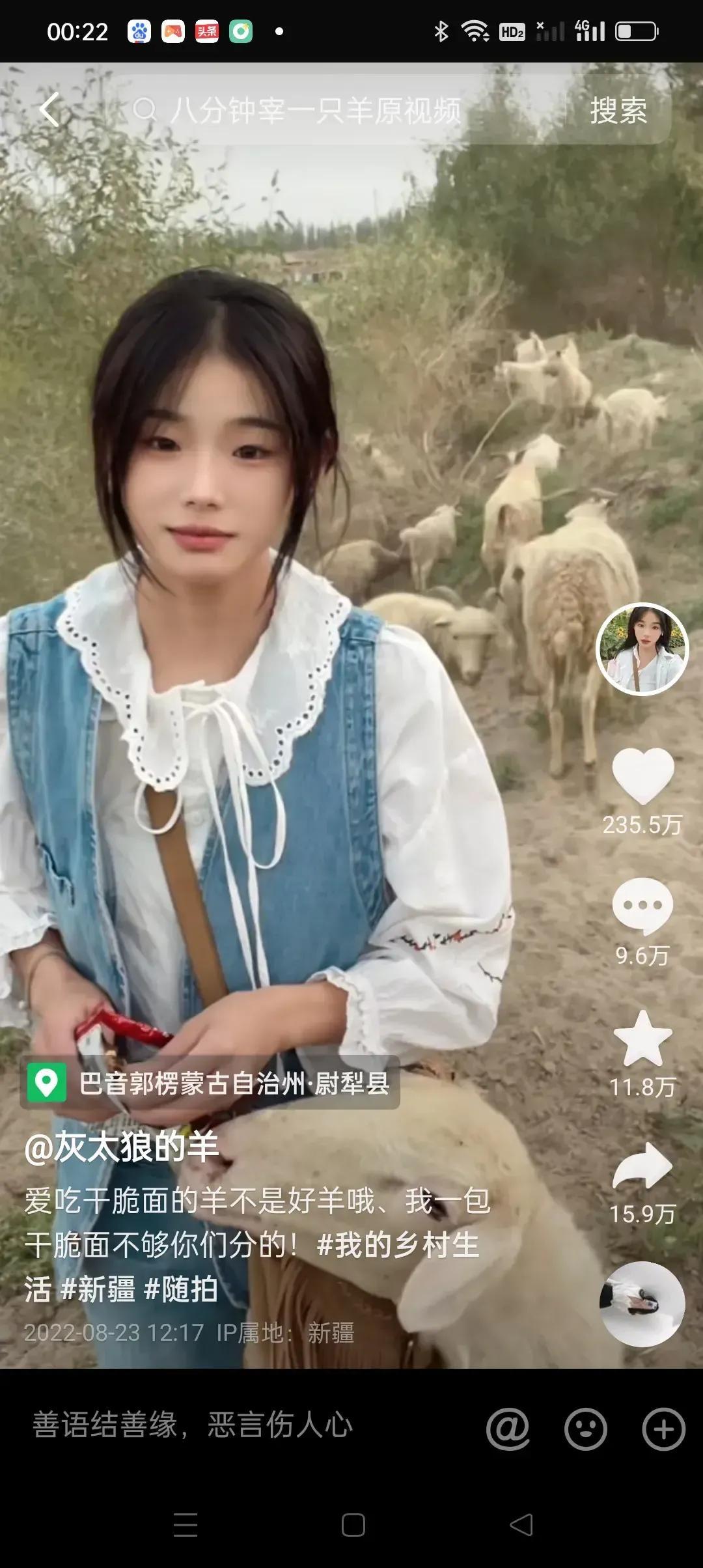Mention someone with the @ icon
The width and height of the screenshot is (703, 1568).
(508, 1429)
